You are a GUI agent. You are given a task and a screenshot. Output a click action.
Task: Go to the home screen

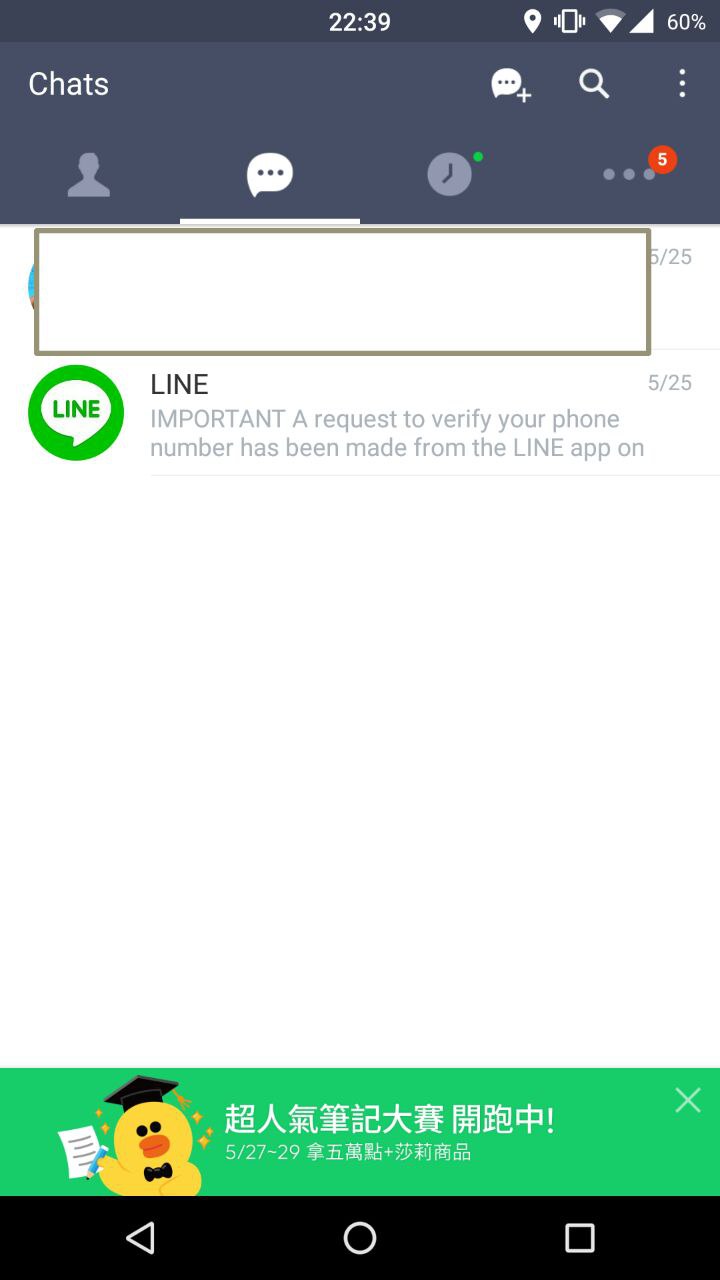[x=360, y=1238]
